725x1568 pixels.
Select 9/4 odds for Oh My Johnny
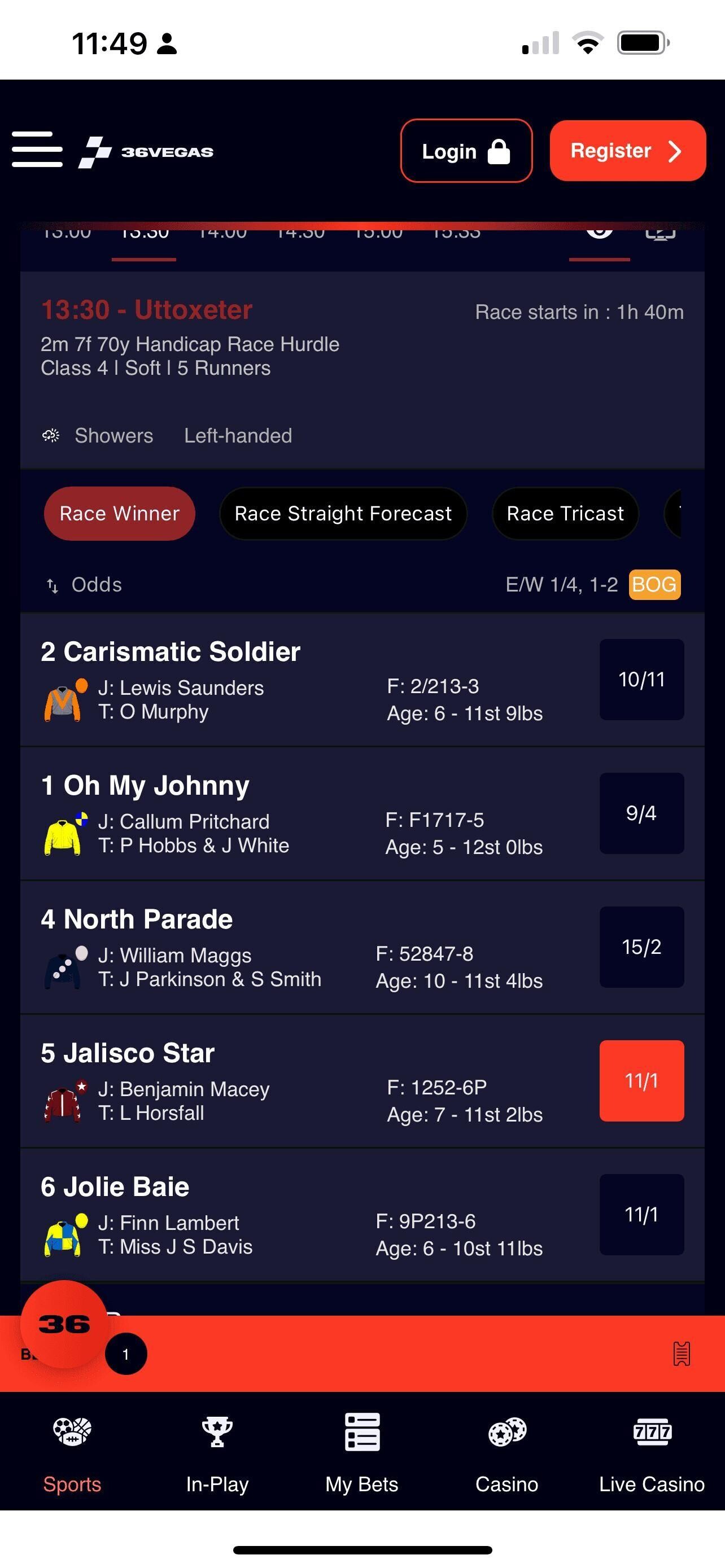(x=641, y=813)
